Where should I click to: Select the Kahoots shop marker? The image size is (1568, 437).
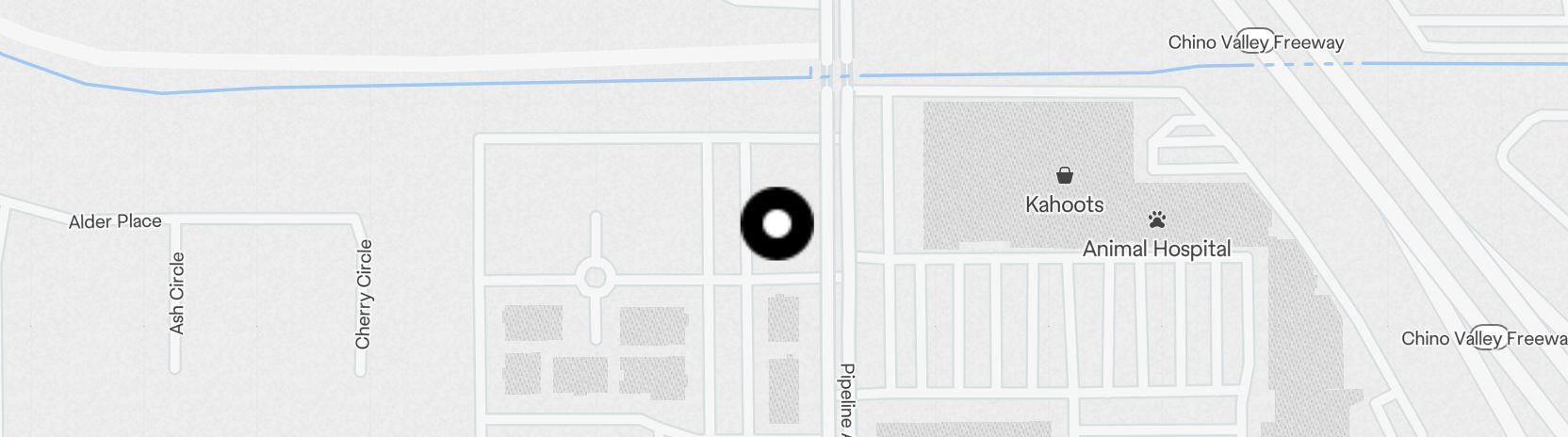pyautogui.click(x=1064, y=175)
